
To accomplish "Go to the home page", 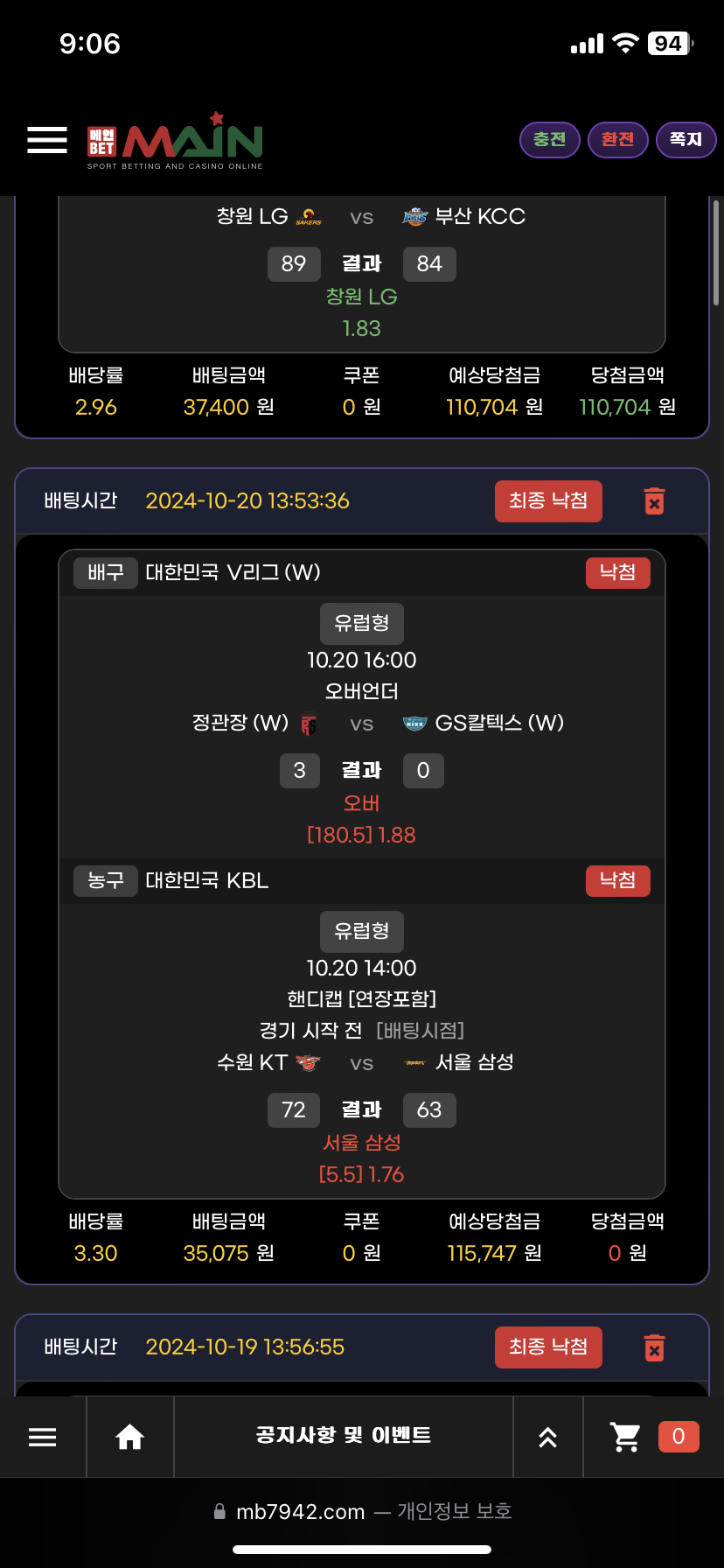I will (x=130, y=1437).
